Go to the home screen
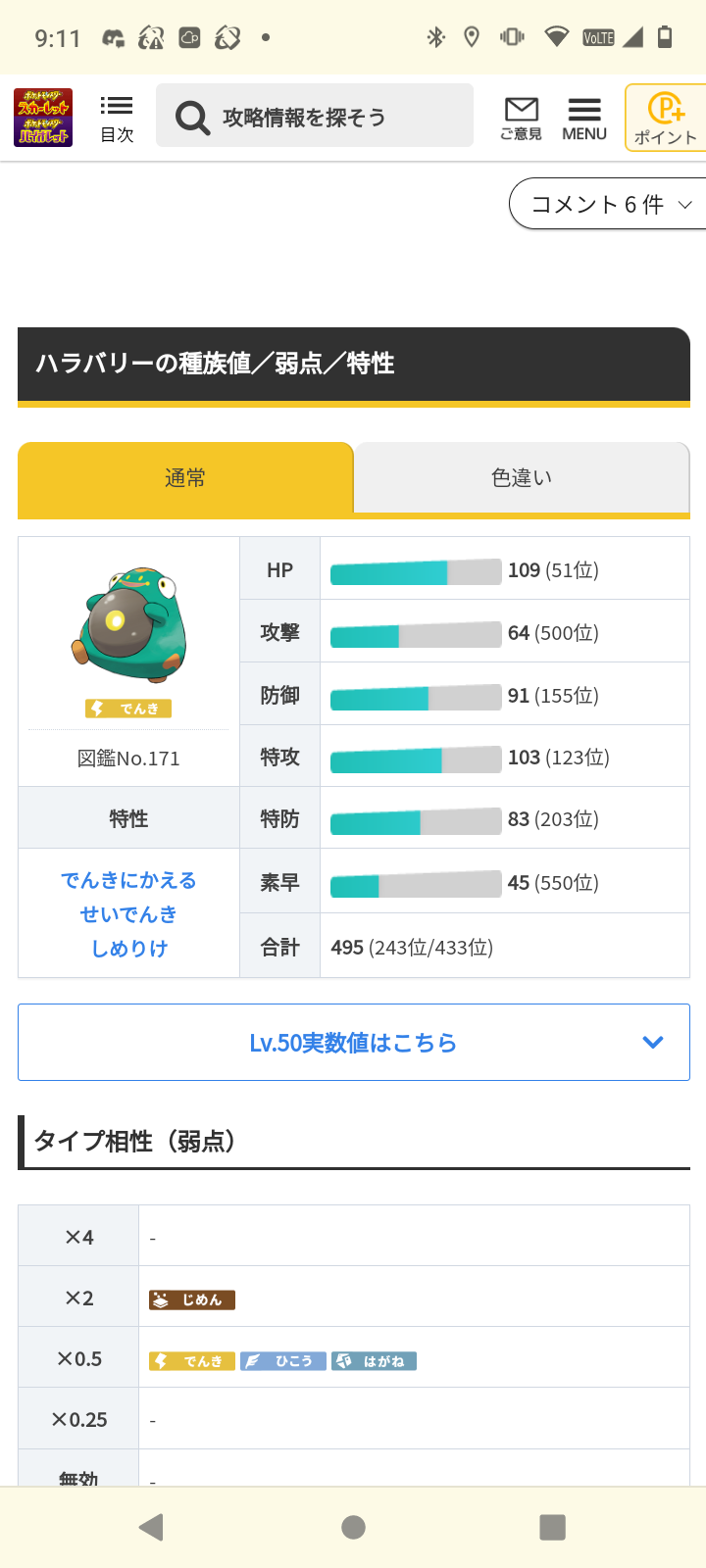This screenshot has width=706, height=1568. click(x=353, y=1527)
